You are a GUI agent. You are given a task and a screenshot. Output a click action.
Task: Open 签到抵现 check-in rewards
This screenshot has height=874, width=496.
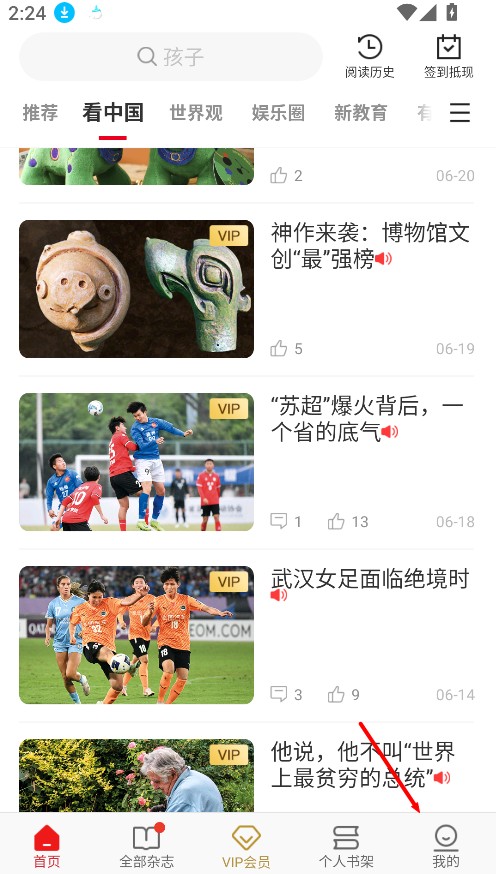449,57
